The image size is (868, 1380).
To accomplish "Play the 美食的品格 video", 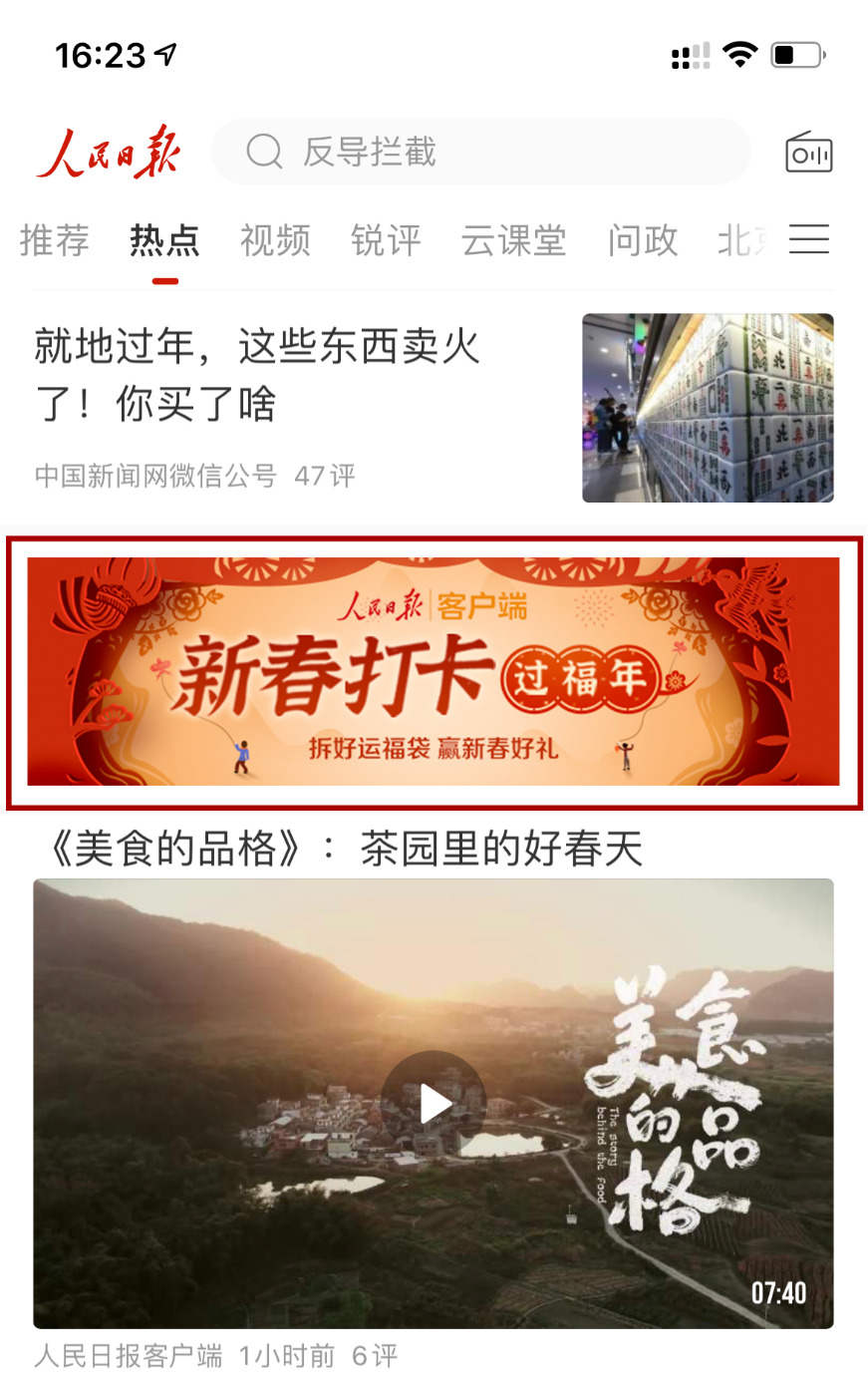I will pyautogui.click(x=434, y=1103).
